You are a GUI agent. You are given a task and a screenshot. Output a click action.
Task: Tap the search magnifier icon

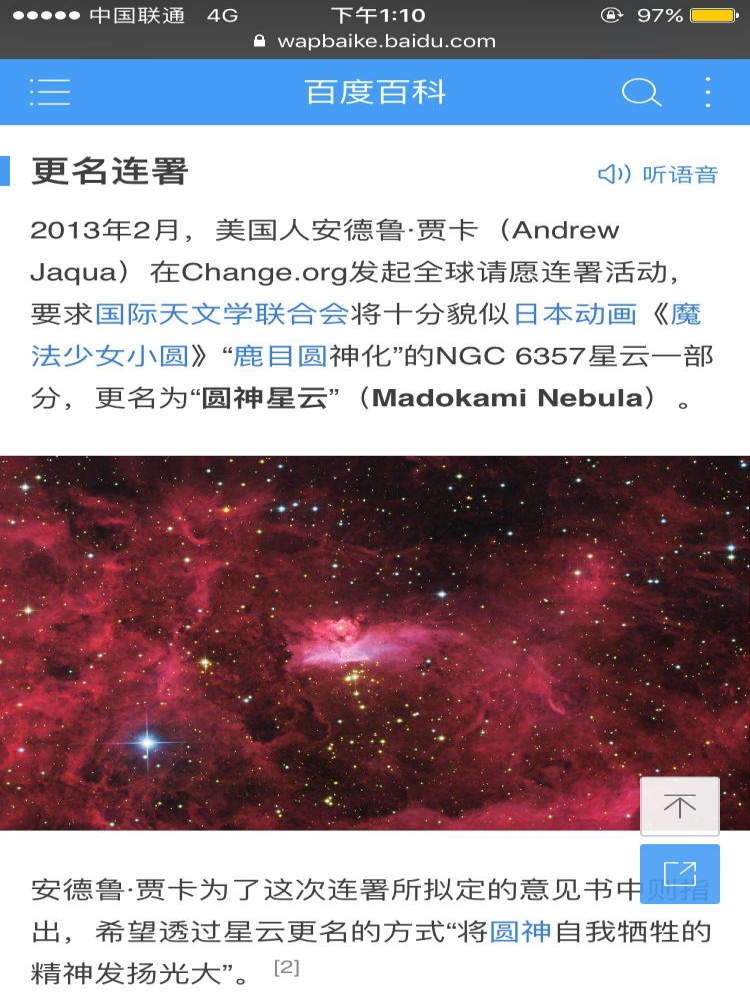click(642, 93)
